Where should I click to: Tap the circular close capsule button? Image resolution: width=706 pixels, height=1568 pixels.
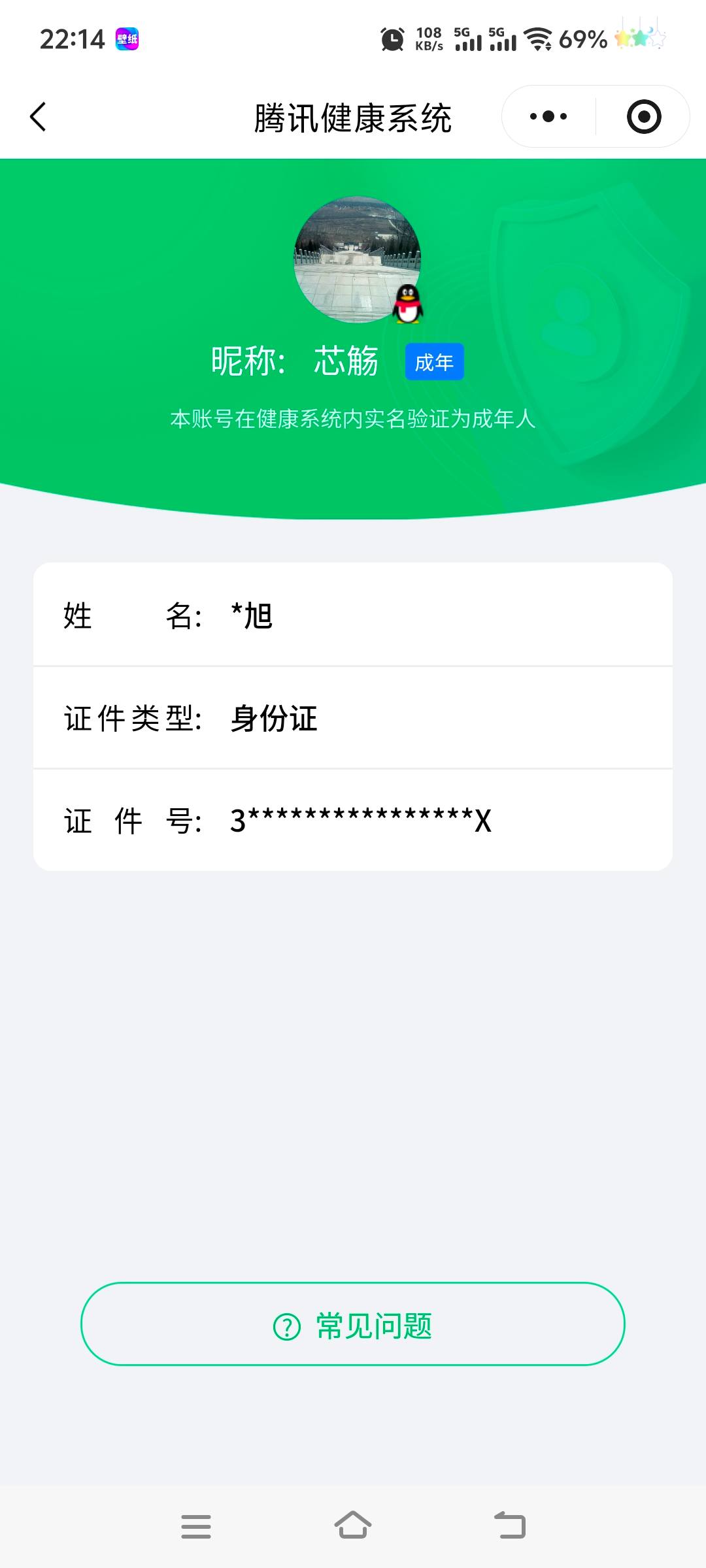[643, 116]
